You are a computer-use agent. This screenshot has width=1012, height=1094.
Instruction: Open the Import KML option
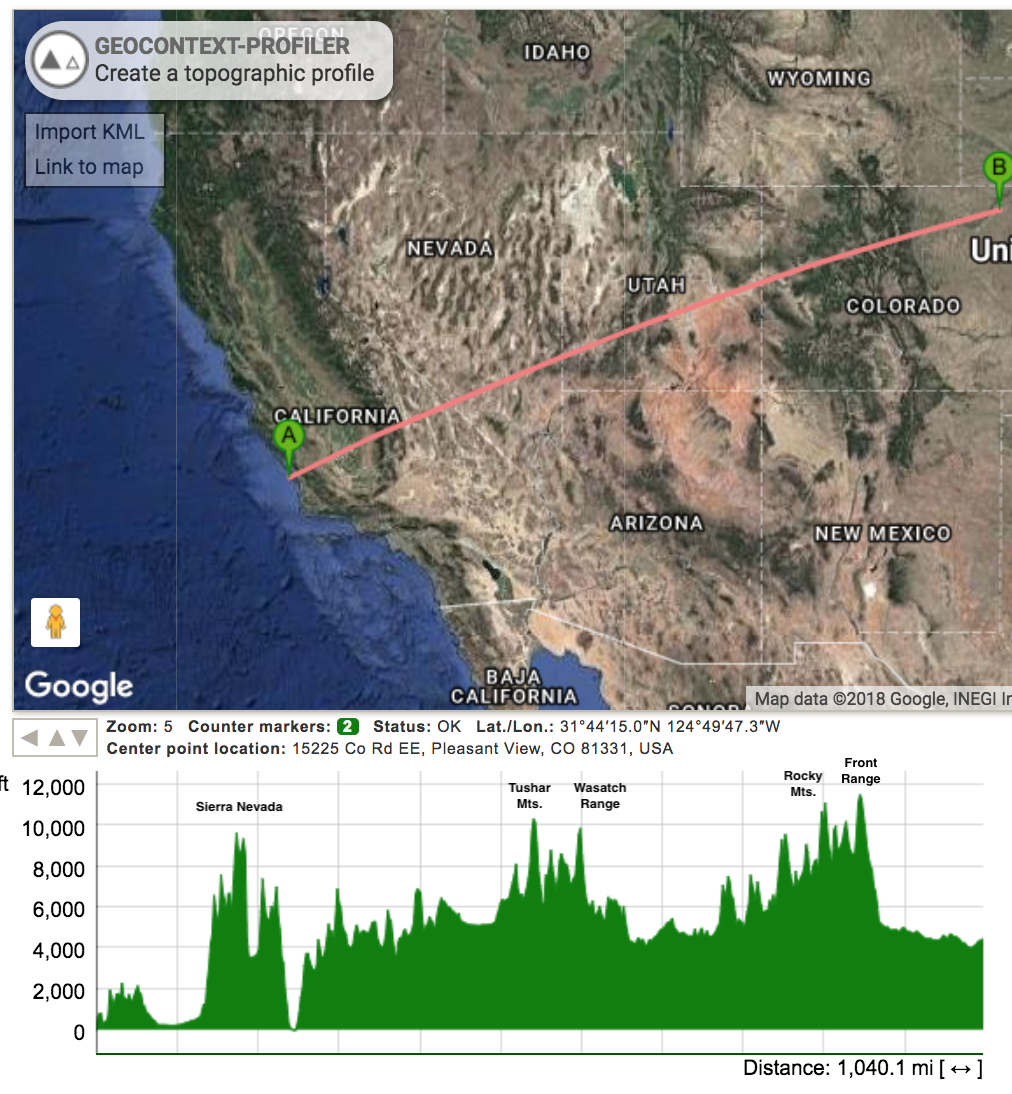pyautogui.click(x=89, y=132)
